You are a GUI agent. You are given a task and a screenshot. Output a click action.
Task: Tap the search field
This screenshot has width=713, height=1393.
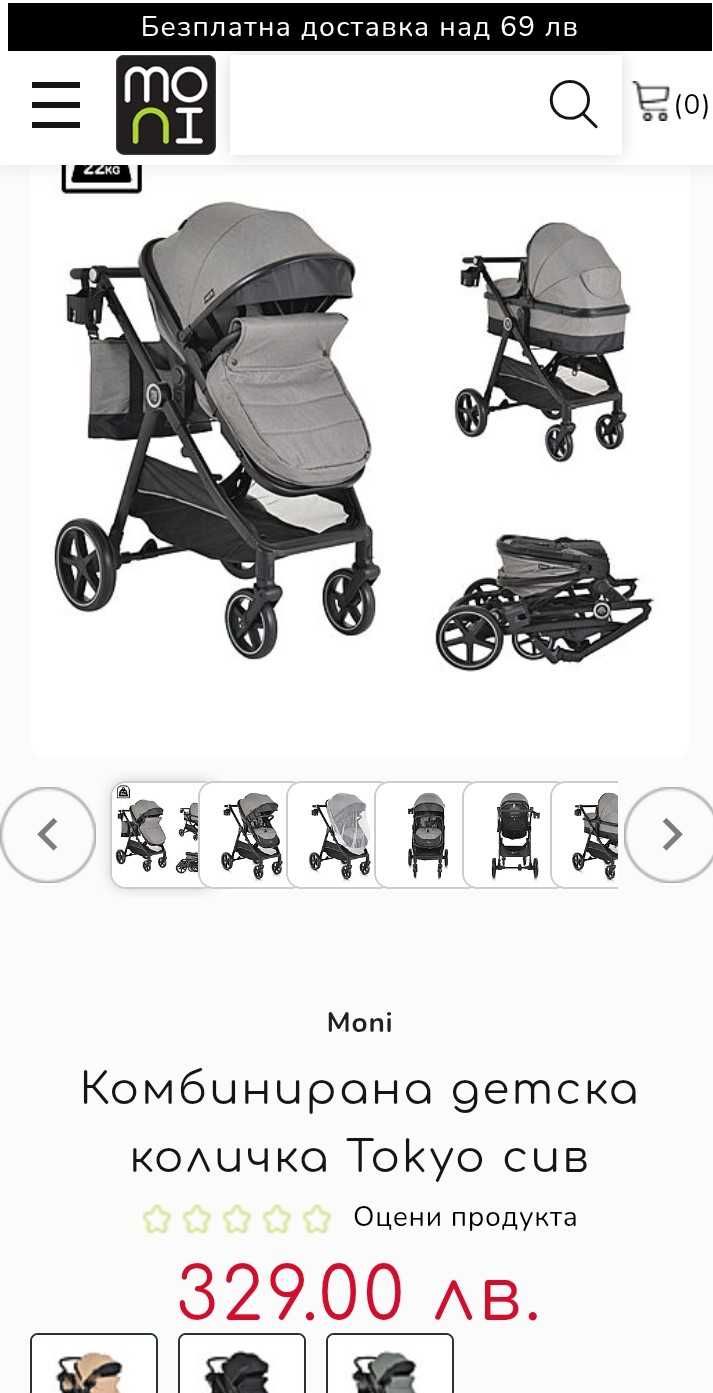[x=385, y=105]
